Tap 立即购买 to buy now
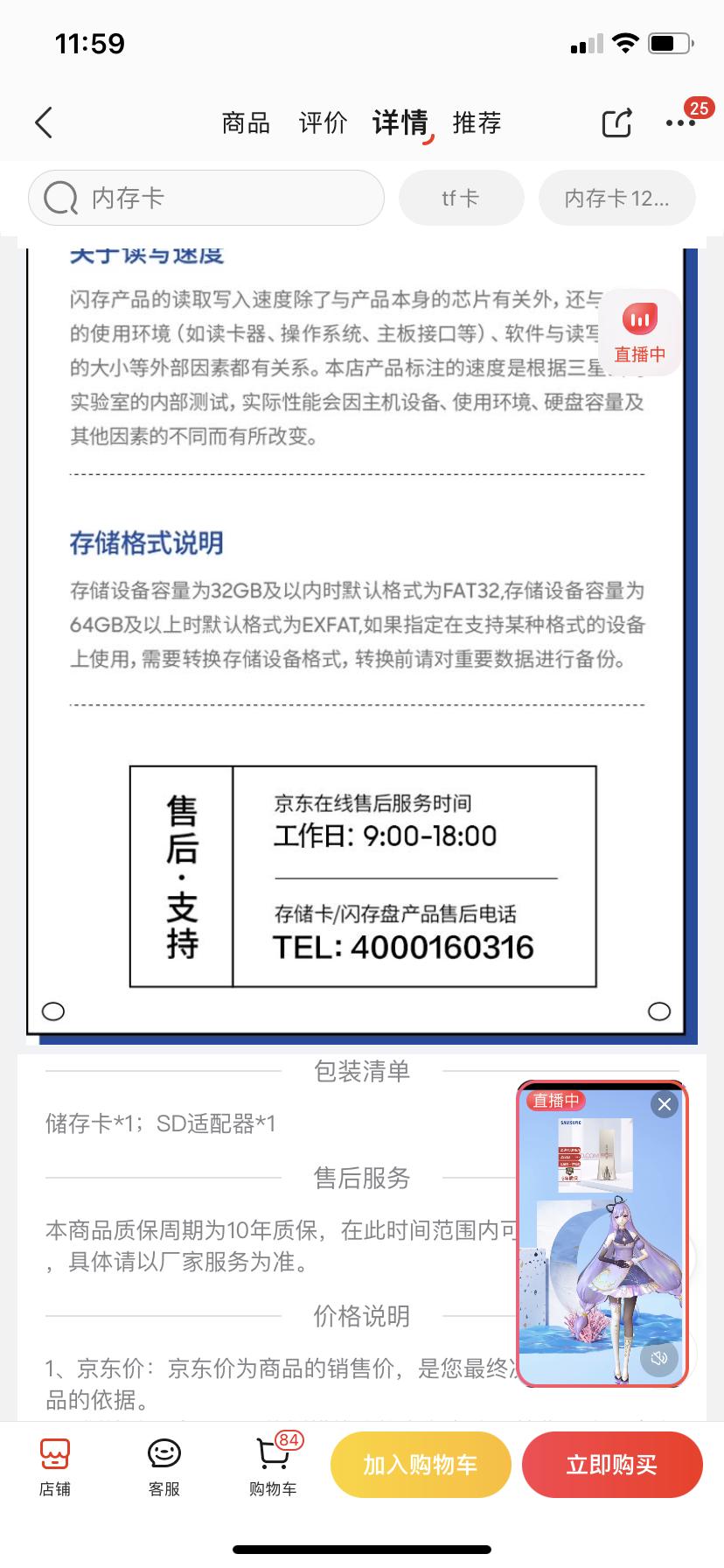This screenshot has width=724, height=1568. coord(612,1465)
